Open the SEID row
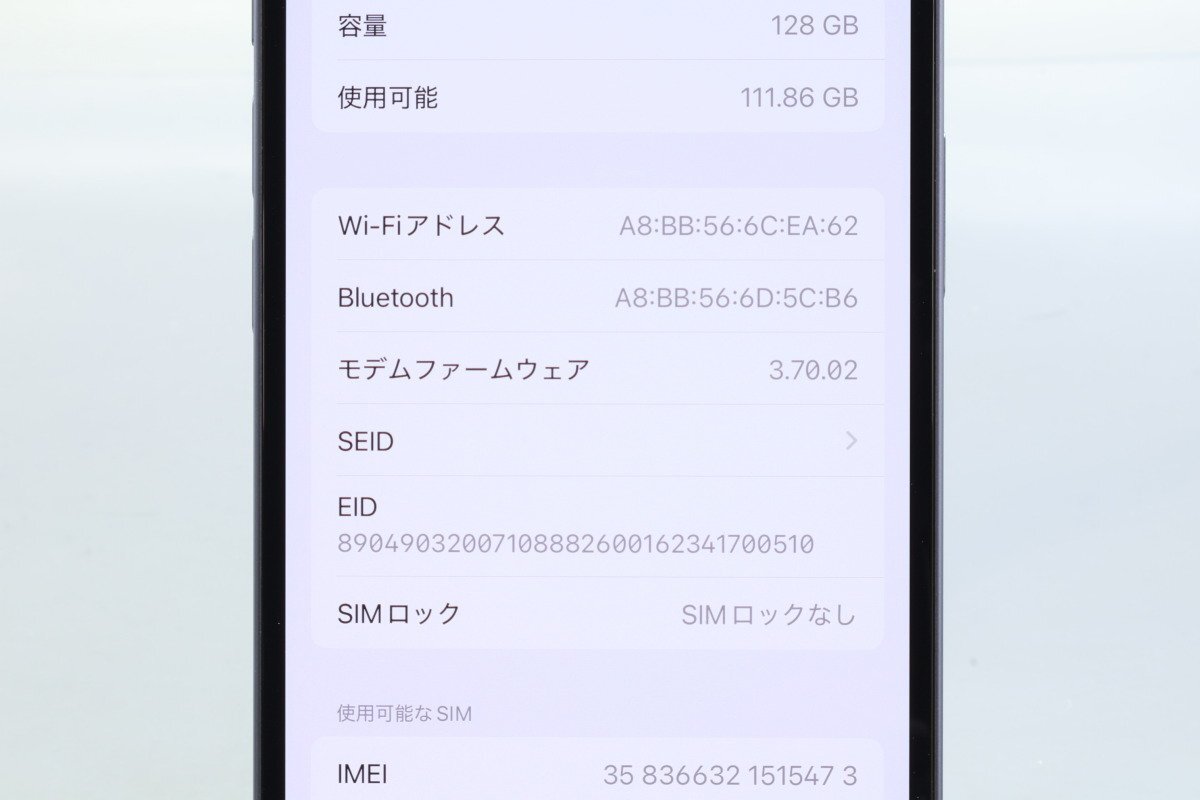The width and height of the screenshot is (1200, 800). (597, 441)
